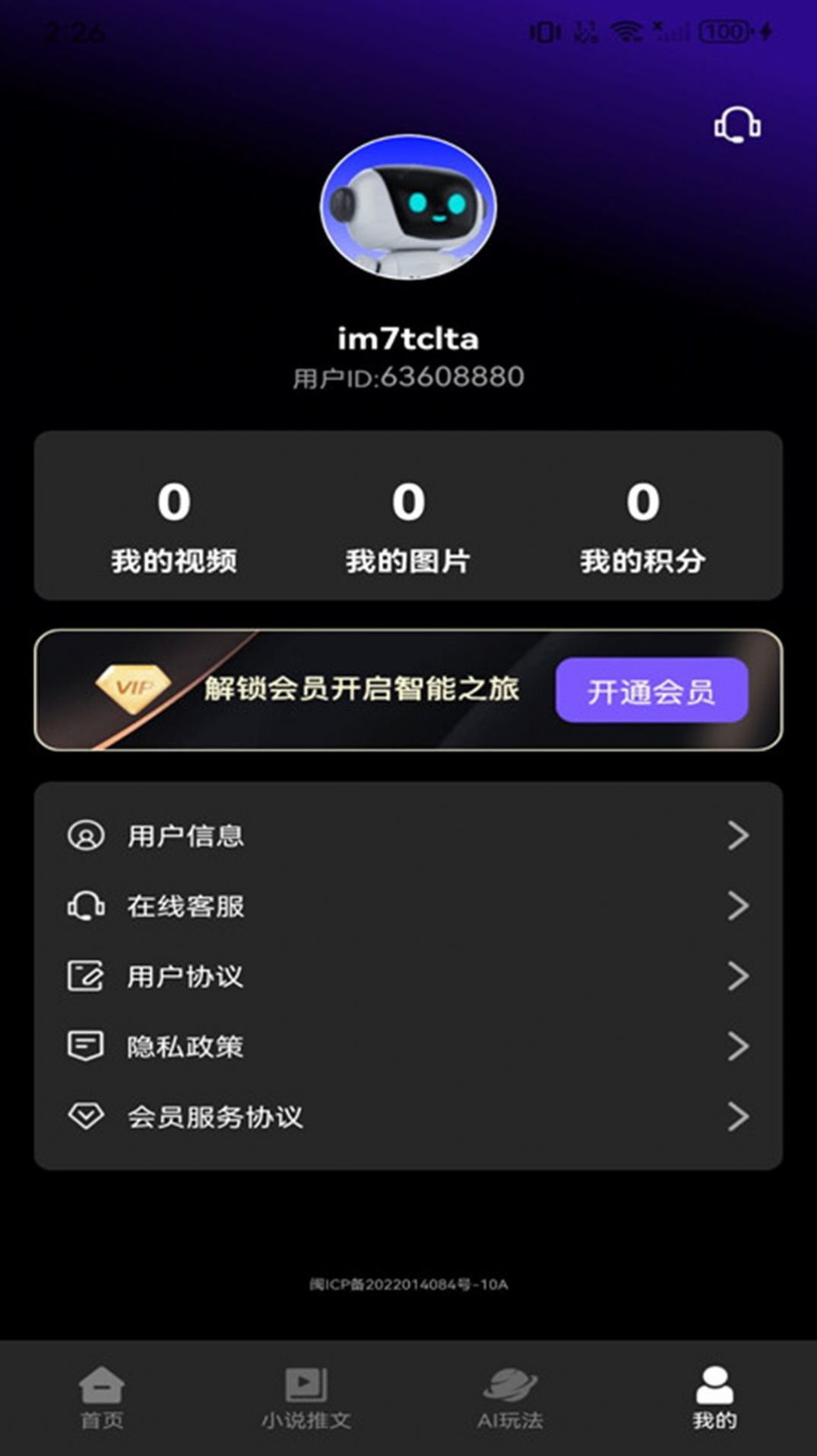Open customer service via top-right headset icon

(x=739, y=124)
